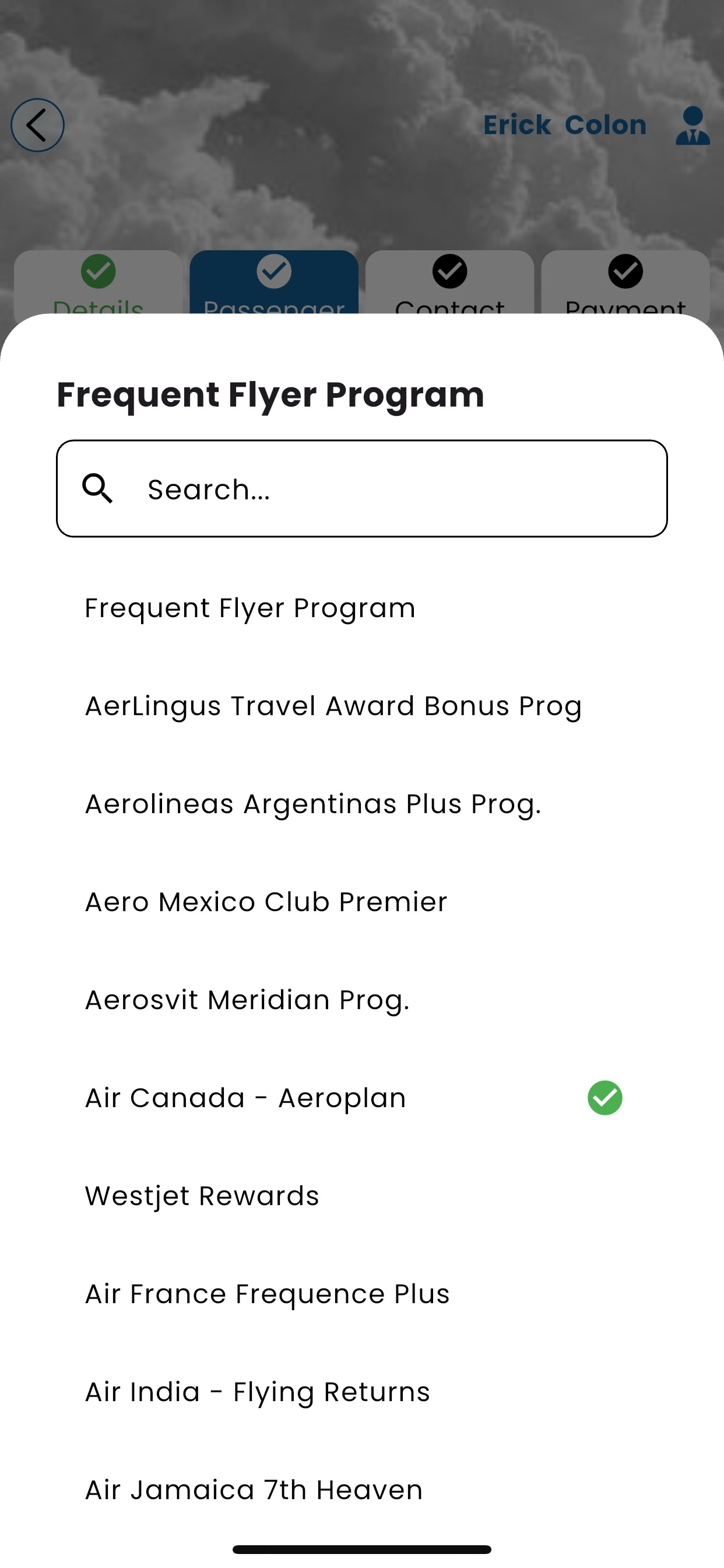Tap the Search field for flyer programs
724x1568 pixels.
click(x=362, y=489)
